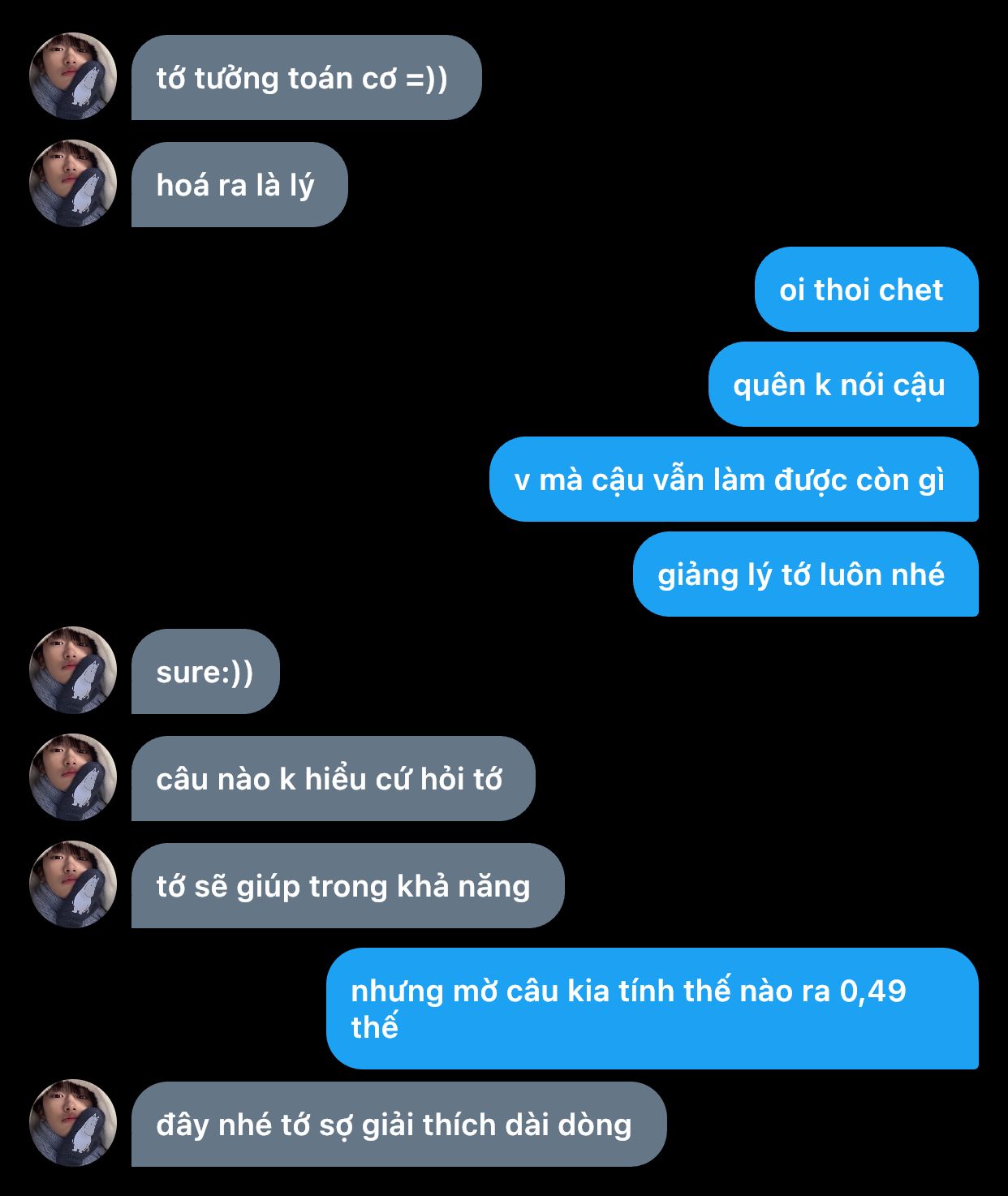The height and width of the screenshot is (1196, 1008).
Task: Open avatar beside "đây nhé tớ sợ giải thích"
Action: (73, 1123)
